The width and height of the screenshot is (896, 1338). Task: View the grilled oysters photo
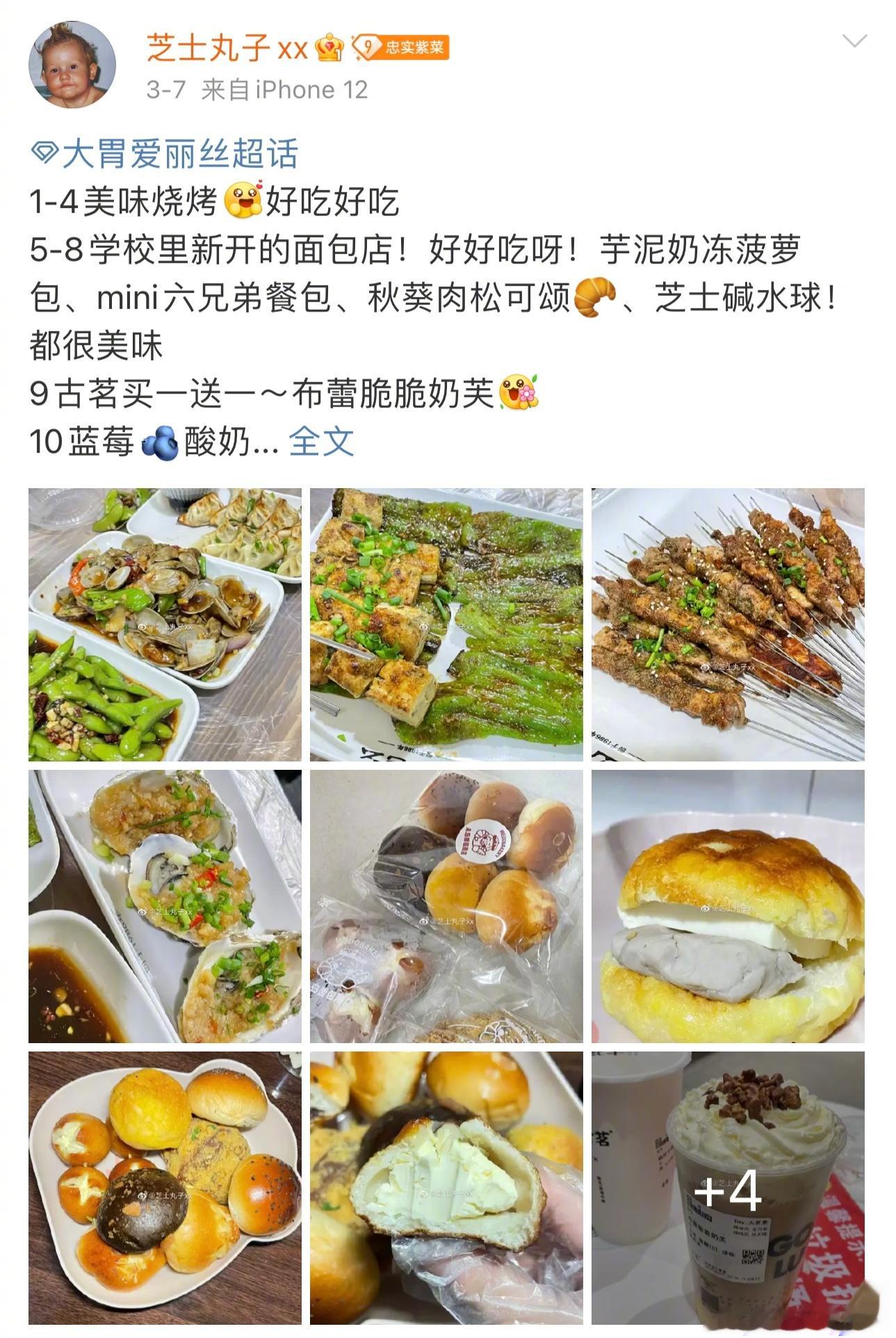[x=165, y=906]
